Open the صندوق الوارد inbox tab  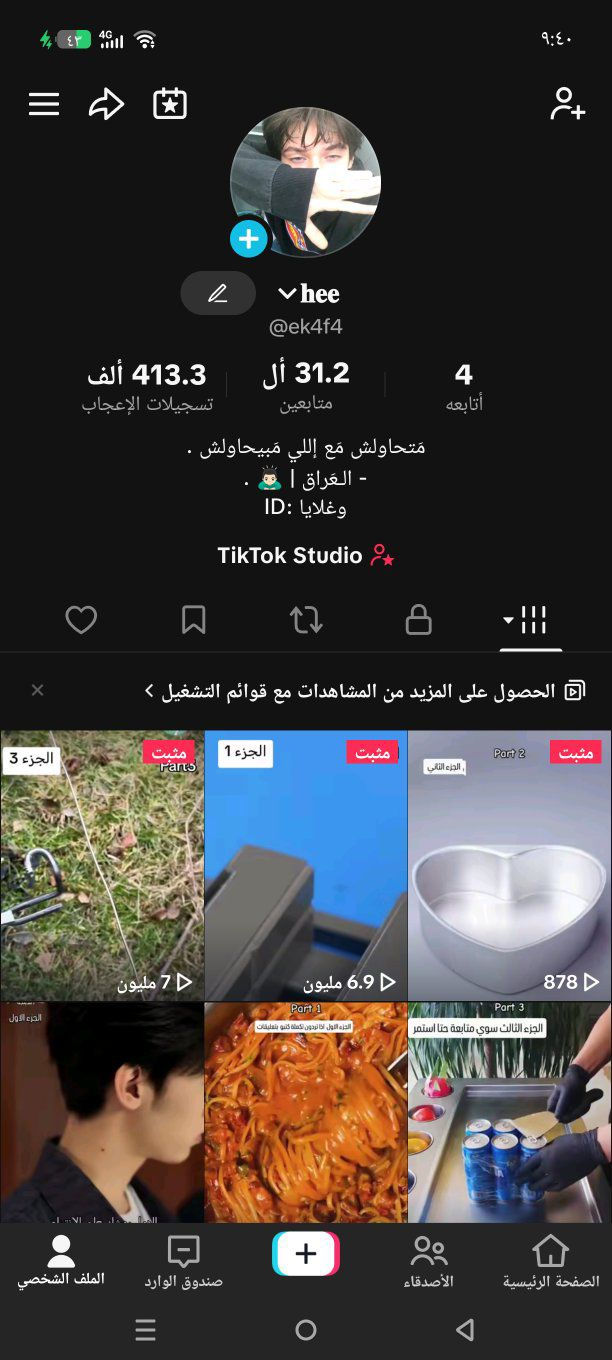(x=183, y=1262)
